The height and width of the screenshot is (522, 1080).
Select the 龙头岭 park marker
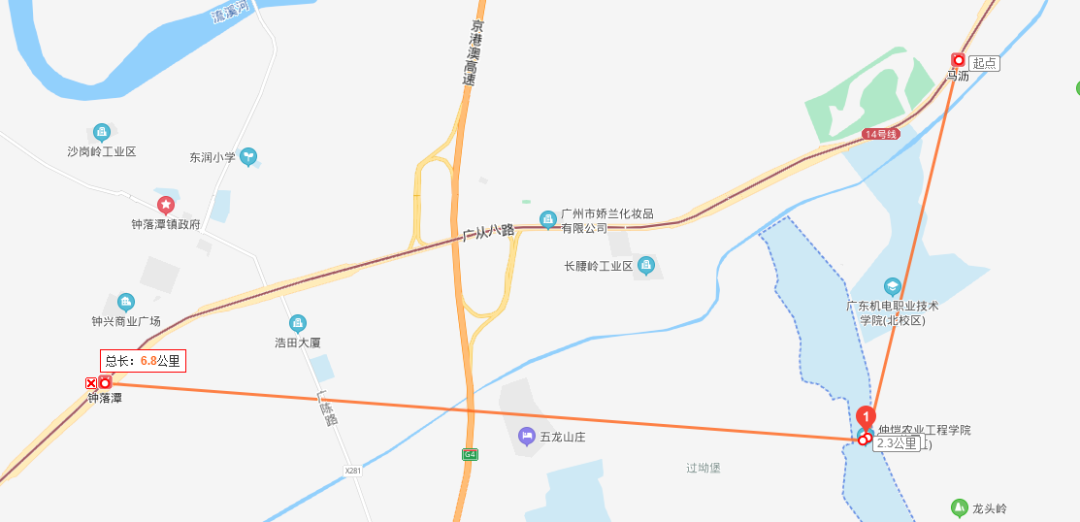tap(959, 507)
